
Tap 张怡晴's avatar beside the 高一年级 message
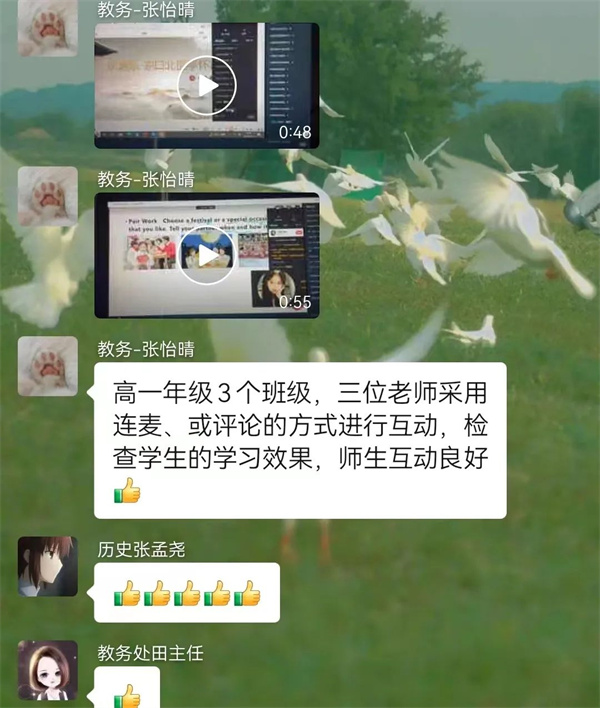tap(47, 366)
